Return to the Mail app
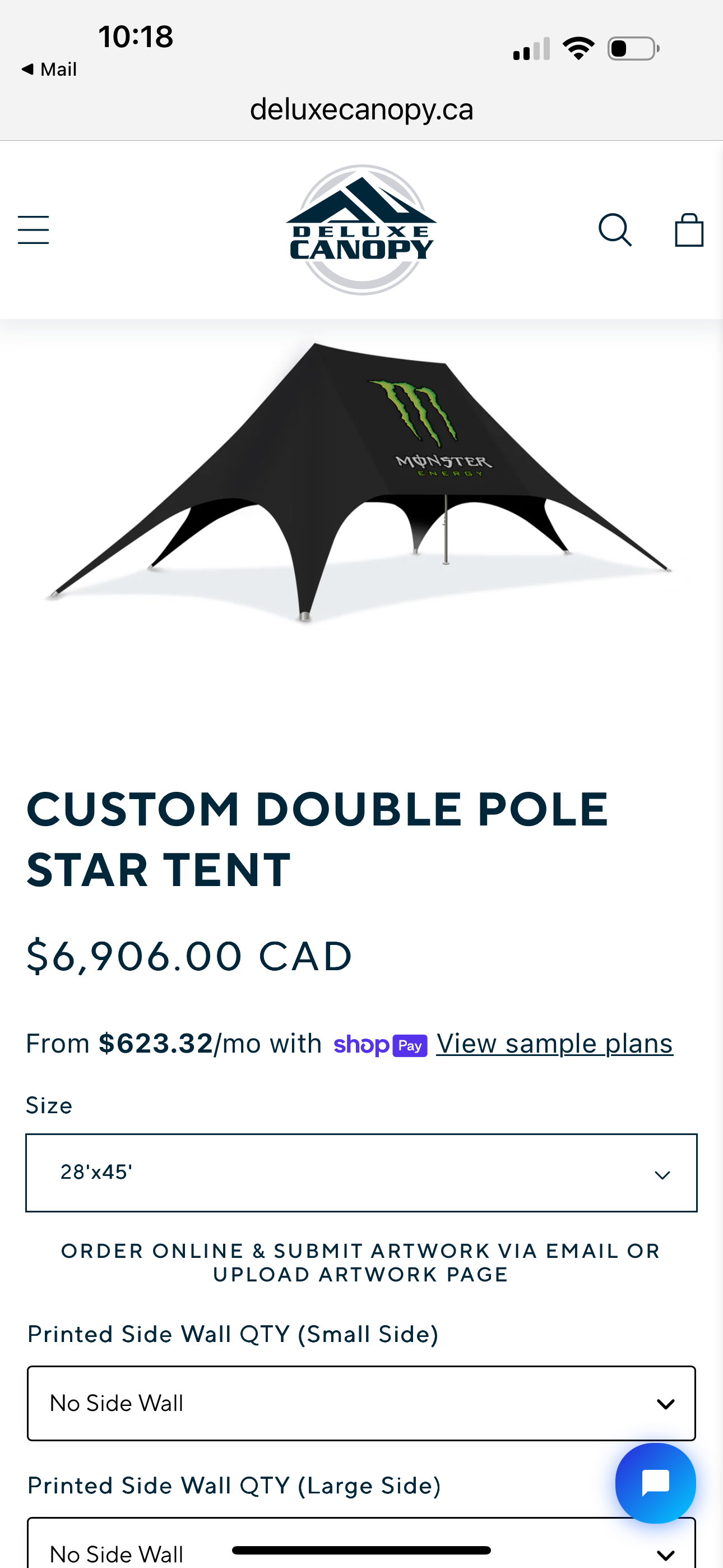723x1568 pixels. click(x=49, y=70)
